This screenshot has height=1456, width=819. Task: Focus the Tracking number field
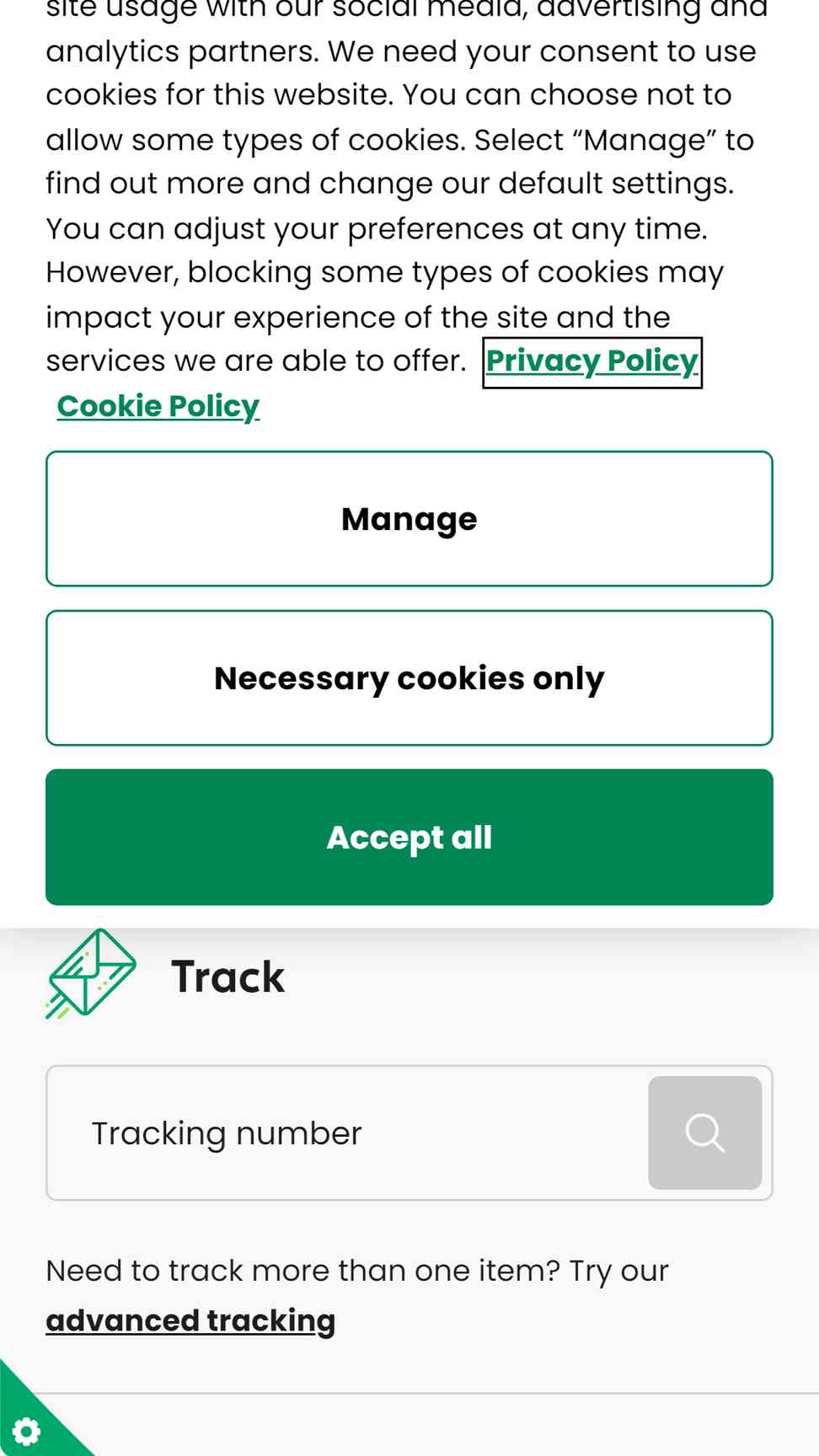347,1133
